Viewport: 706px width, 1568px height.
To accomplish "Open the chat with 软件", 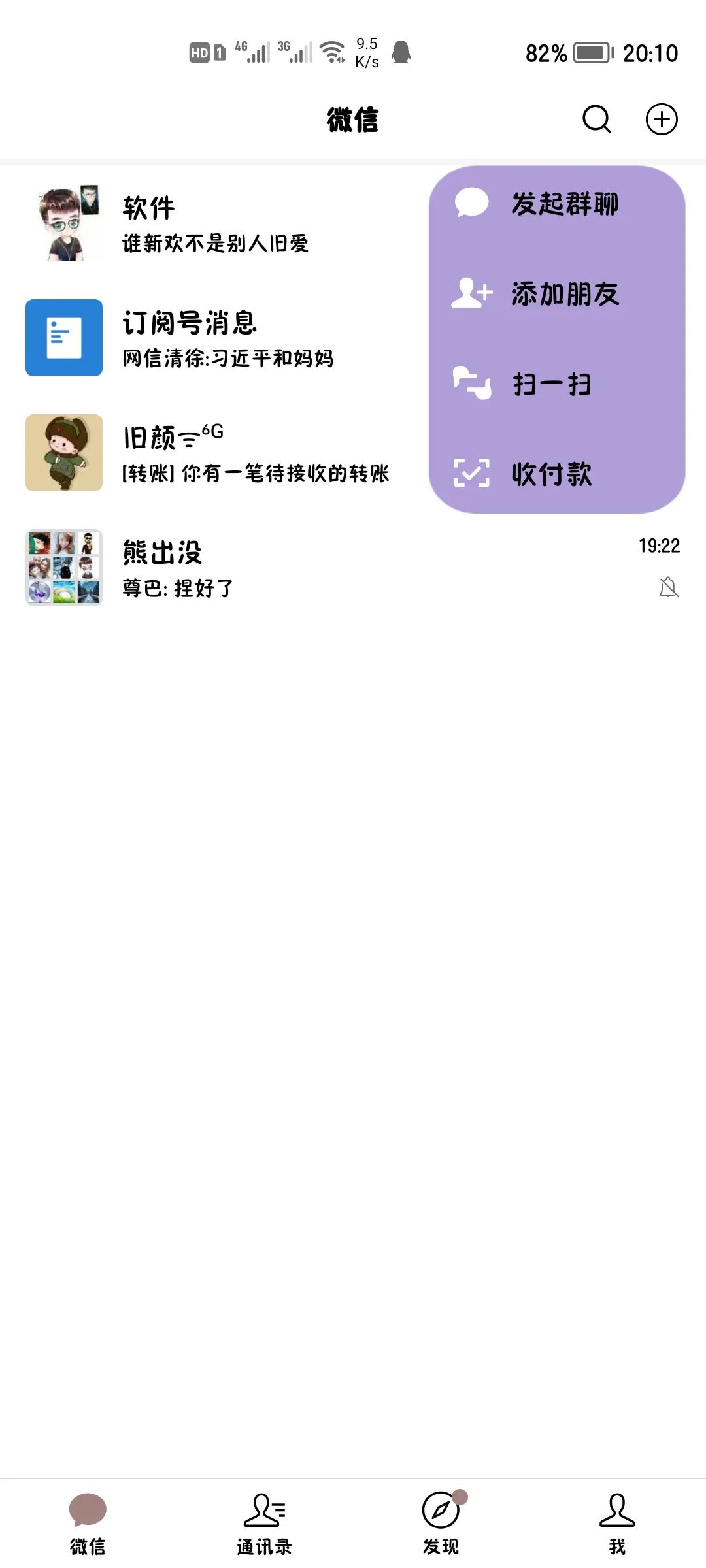I will click(216, 223).
